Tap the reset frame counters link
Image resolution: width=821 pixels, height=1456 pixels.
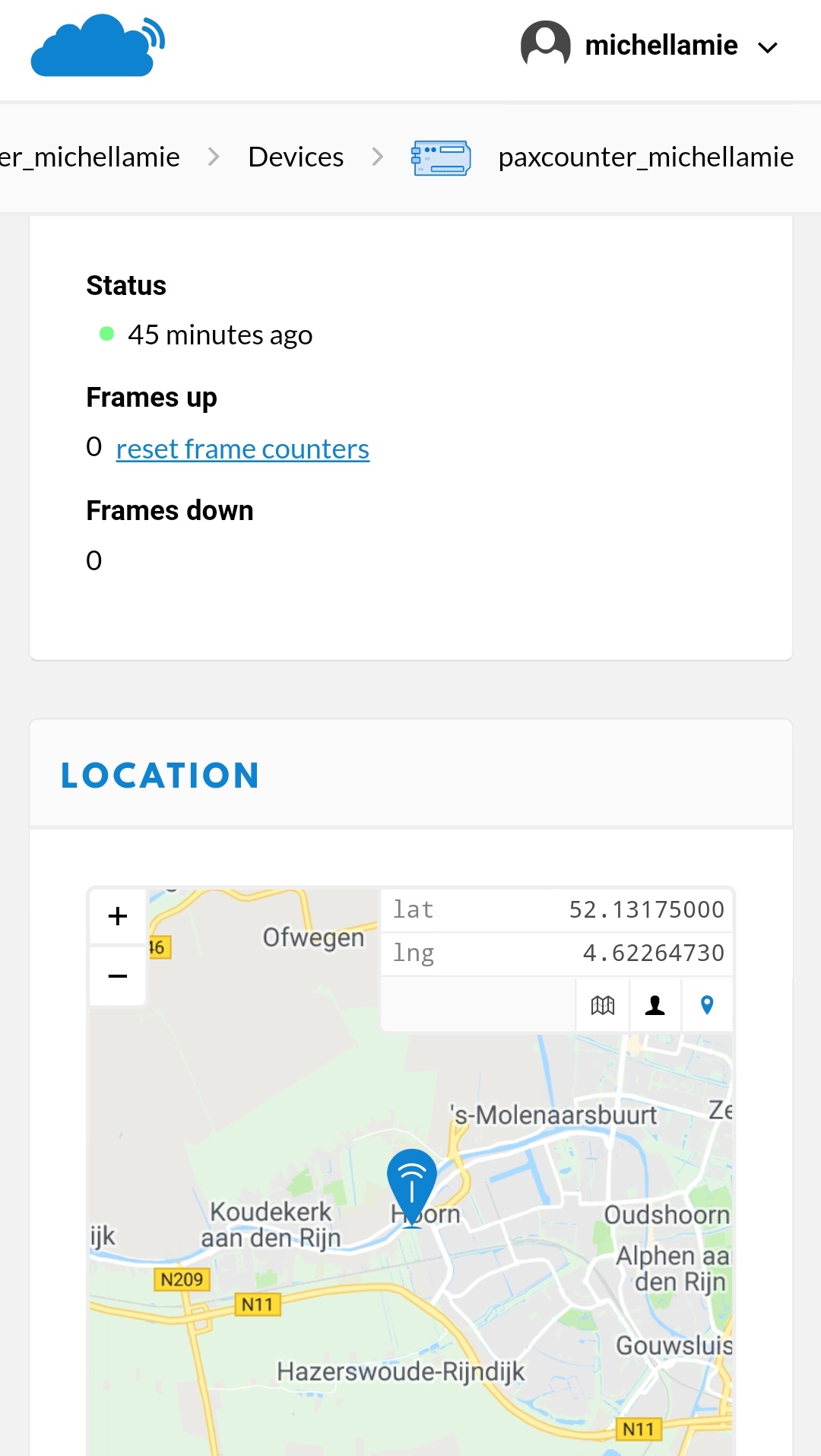pyautogui.click(x=242, y=449)
